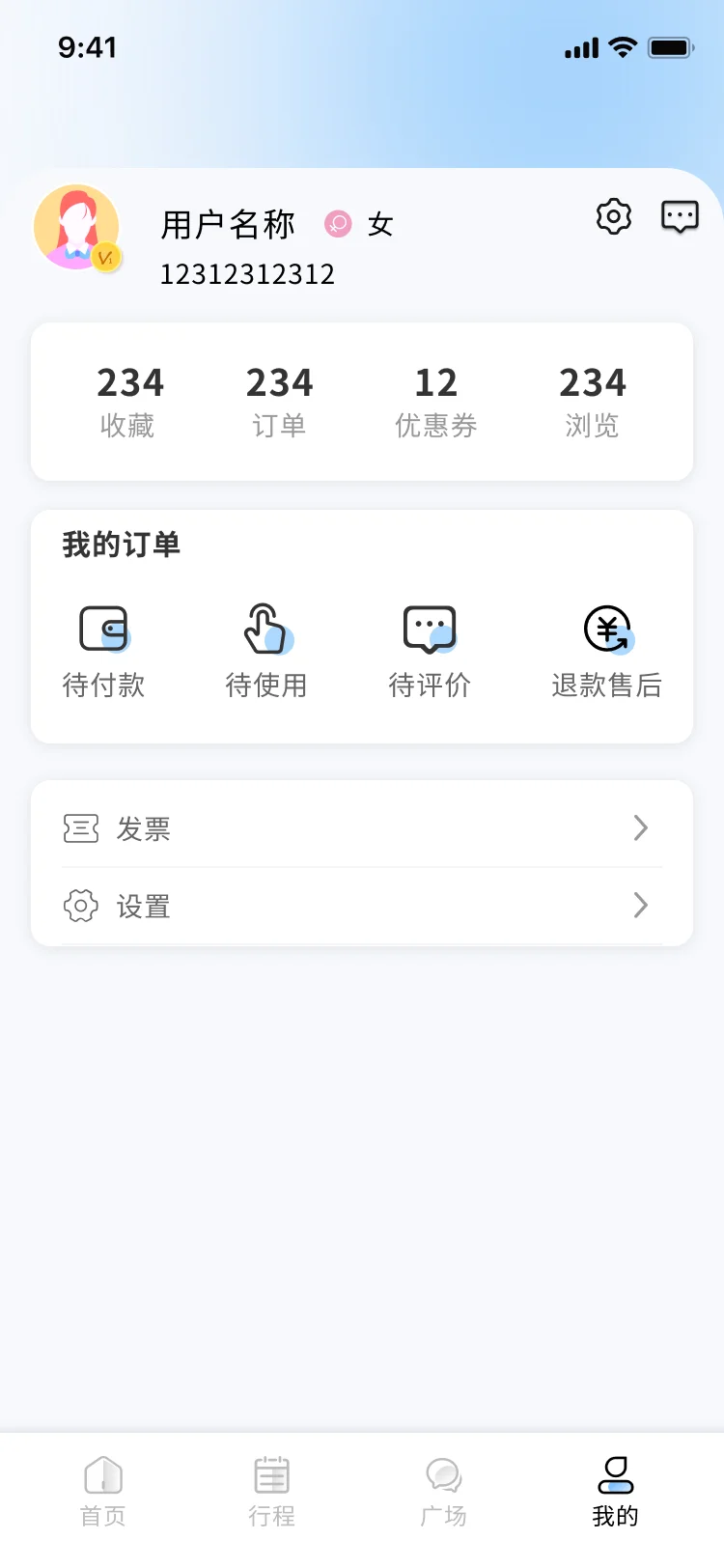This screenshot has width=724, height=1568.
Task: Select the 我的 profile tab
Action: point(615,1491)
